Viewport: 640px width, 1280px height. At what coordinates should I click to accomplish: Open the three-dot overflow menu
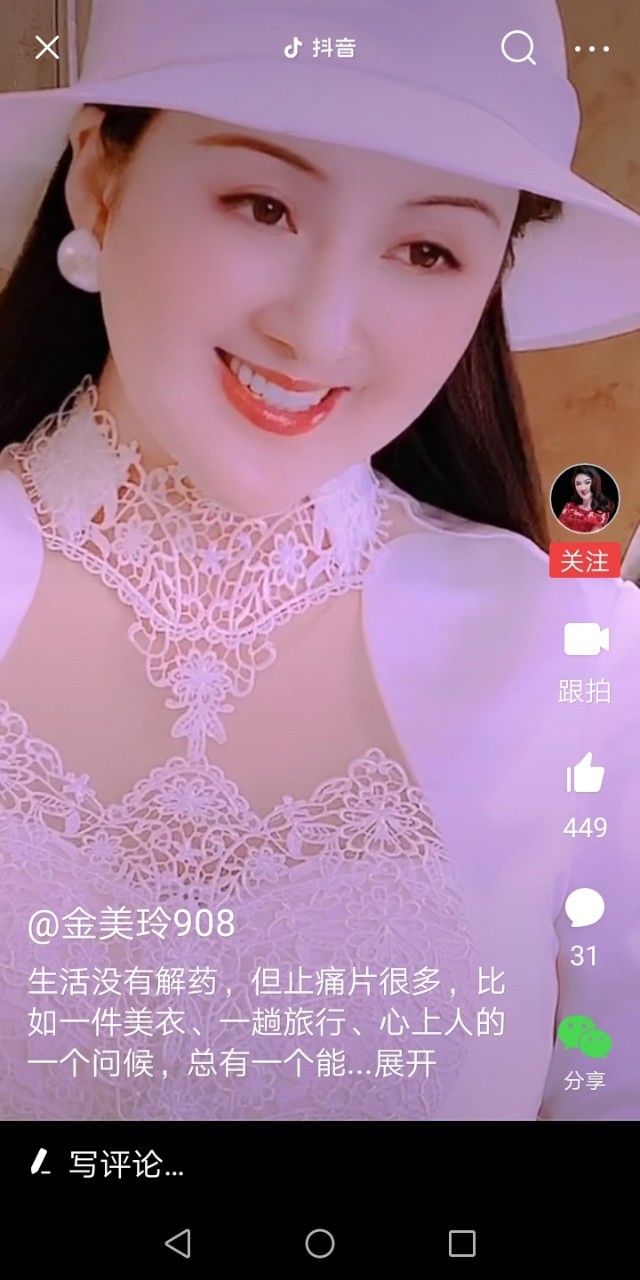click(591, 48)
